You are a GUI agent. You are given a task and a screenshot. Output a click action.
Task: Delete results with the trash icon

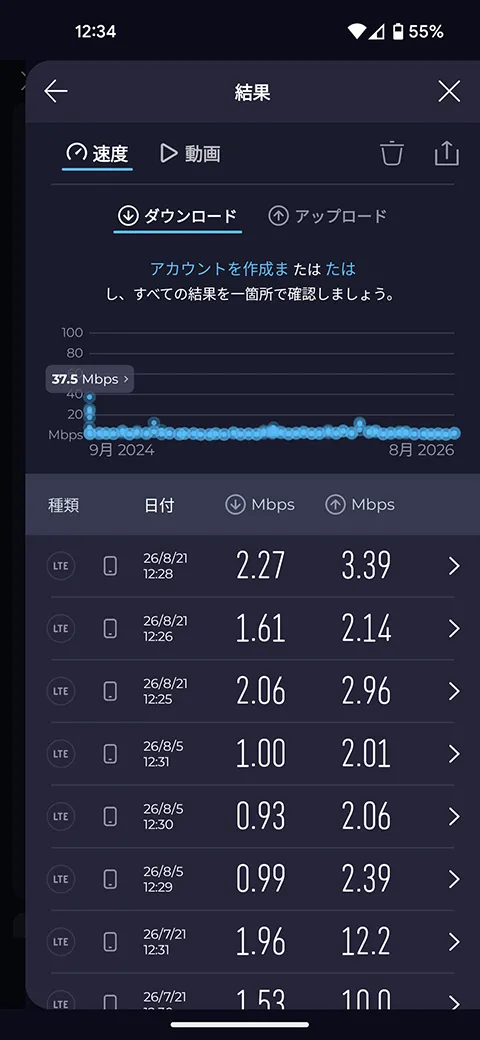[392, 153]
